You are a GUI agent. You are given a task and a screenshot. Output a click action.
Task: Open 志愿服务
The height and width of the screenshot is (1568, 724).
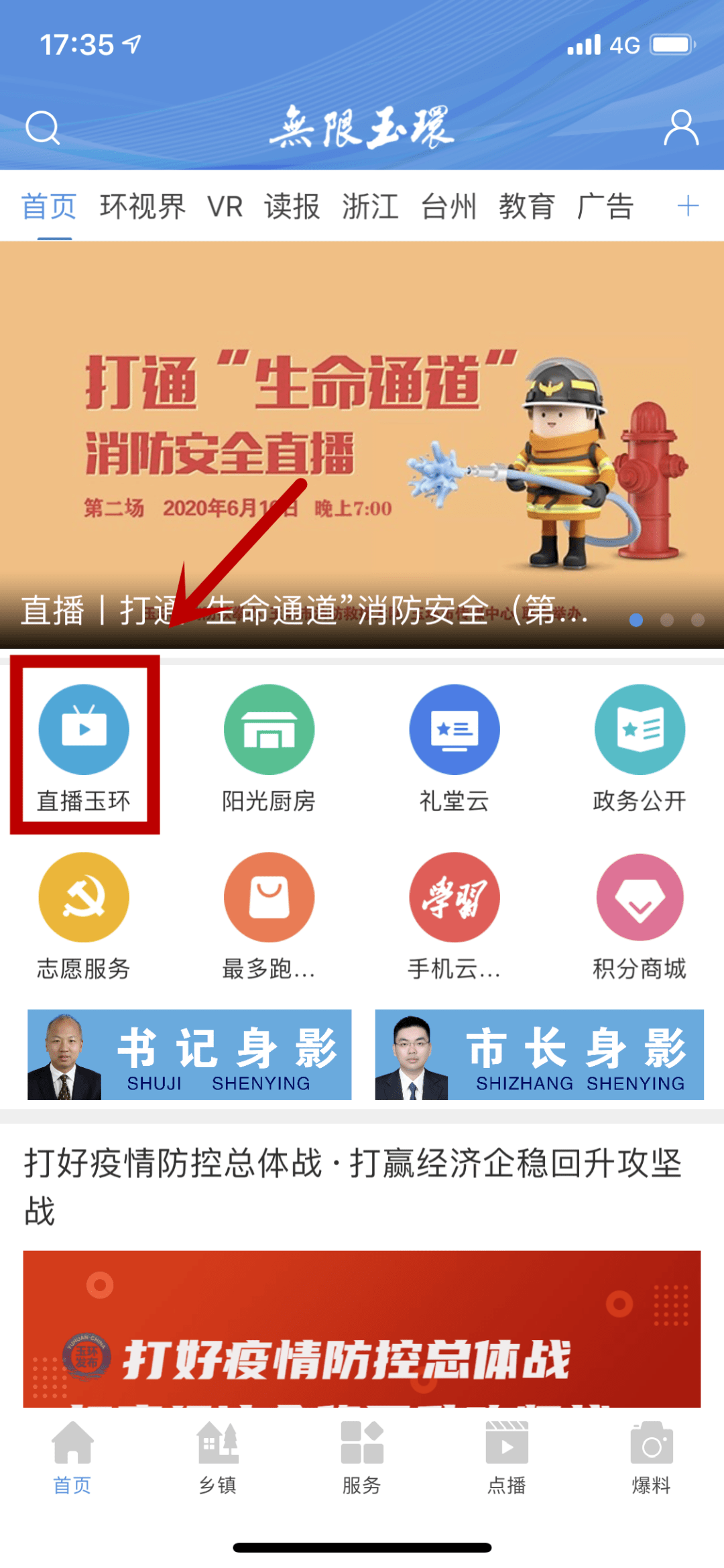(x=84, y=916)
